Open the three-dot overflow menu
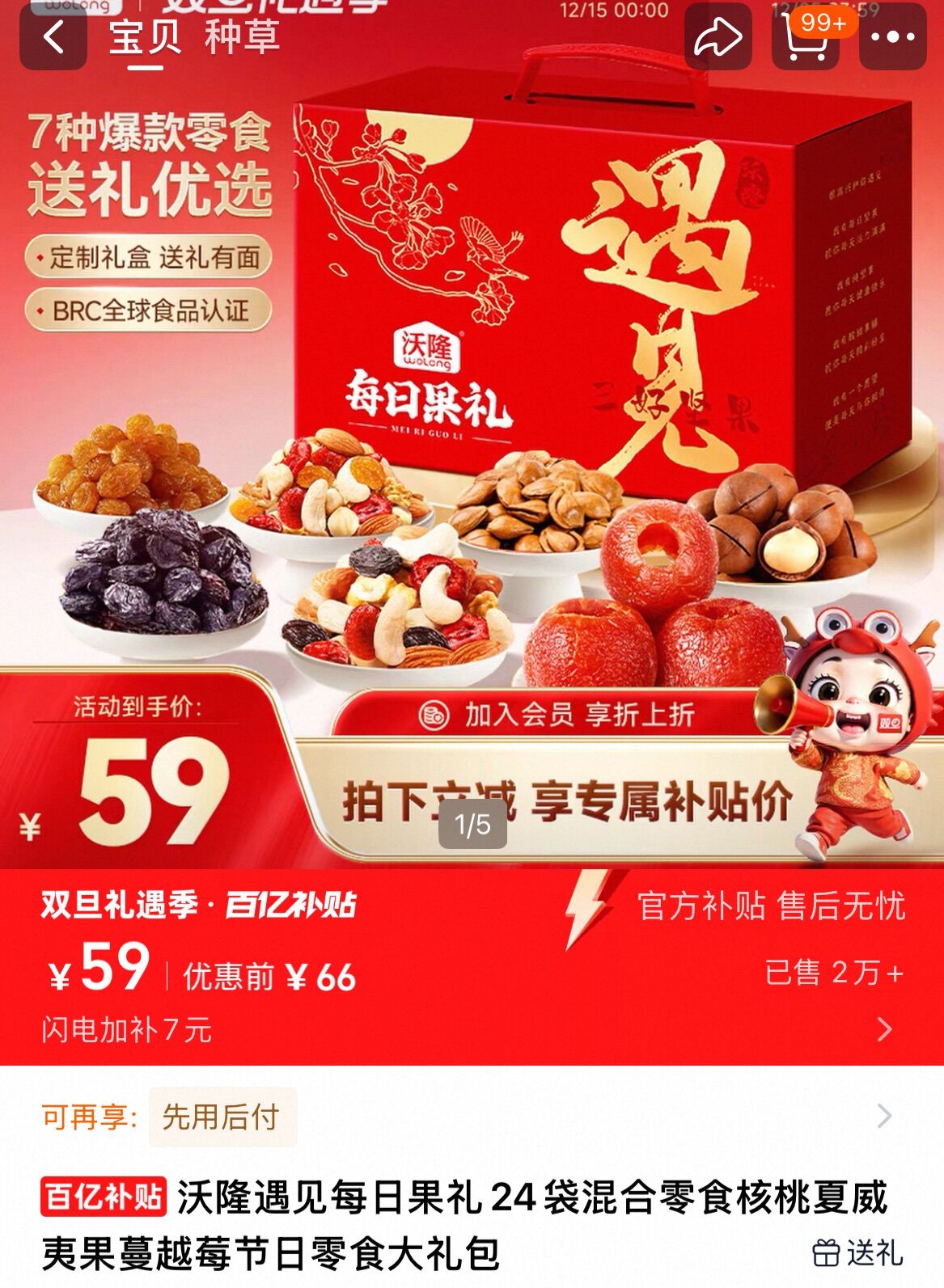This screenshot has width=944, height=1288. pos(893,37)
